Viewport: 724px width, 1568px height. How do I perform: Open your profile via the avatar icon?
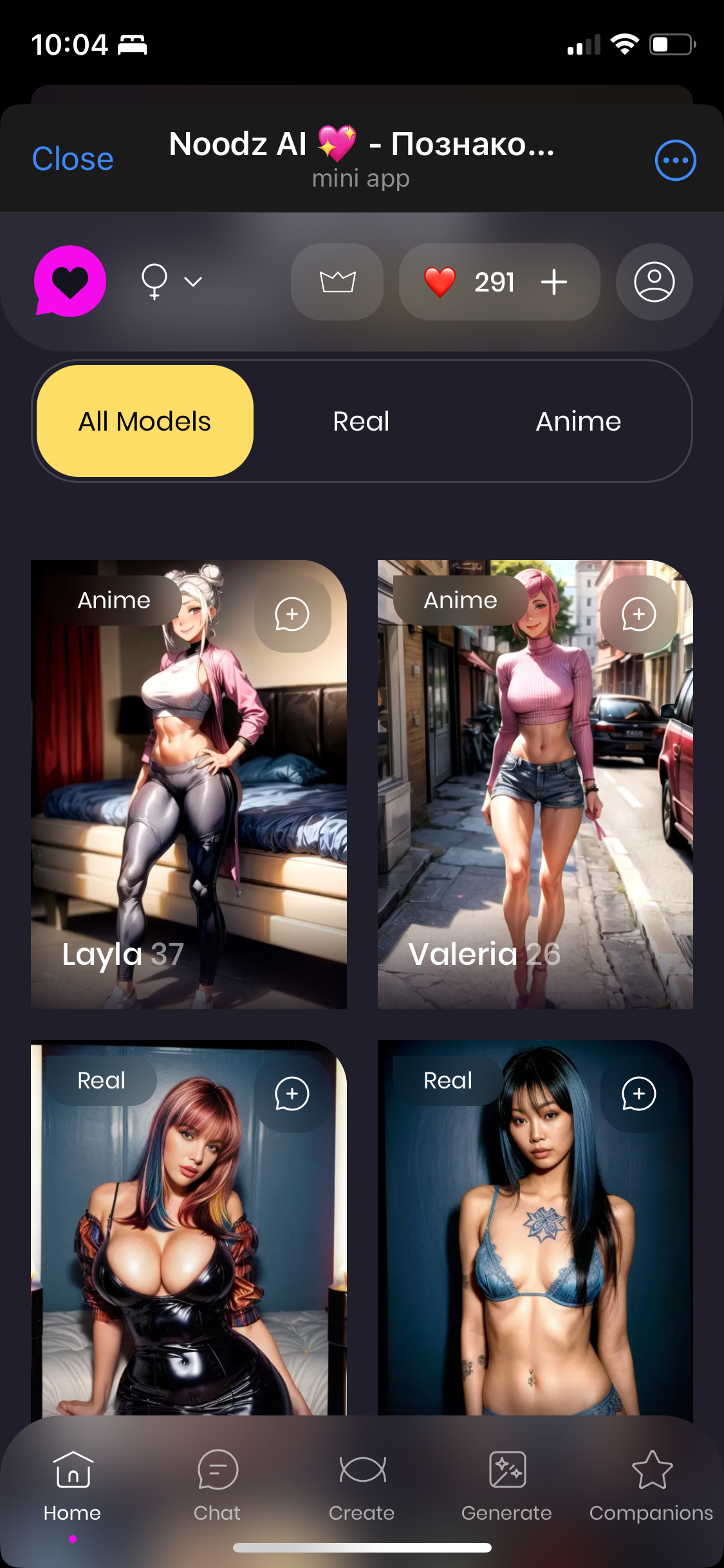[x=654, y=282]
